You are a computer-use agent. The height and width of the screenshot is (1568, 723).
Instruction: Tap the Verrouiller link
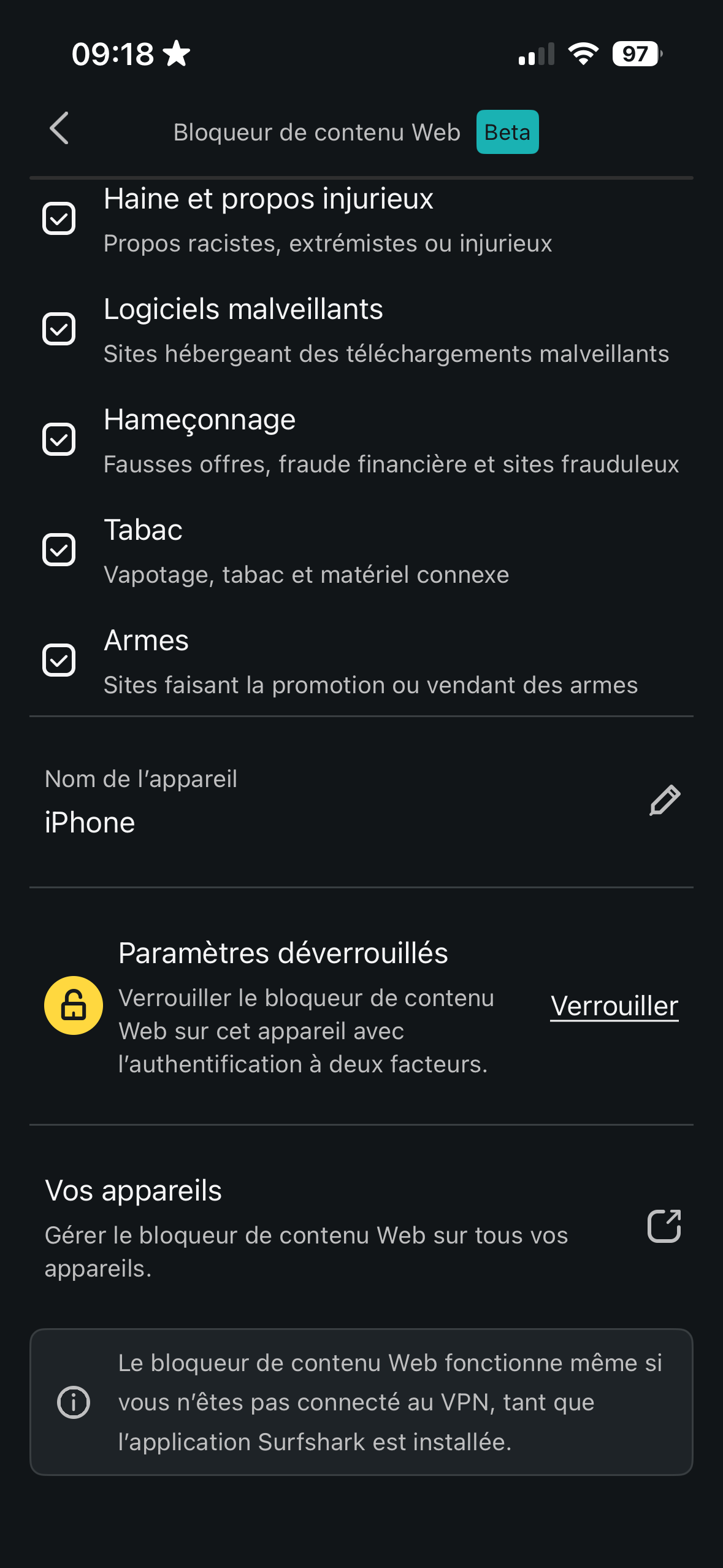tap(614, 1006)
